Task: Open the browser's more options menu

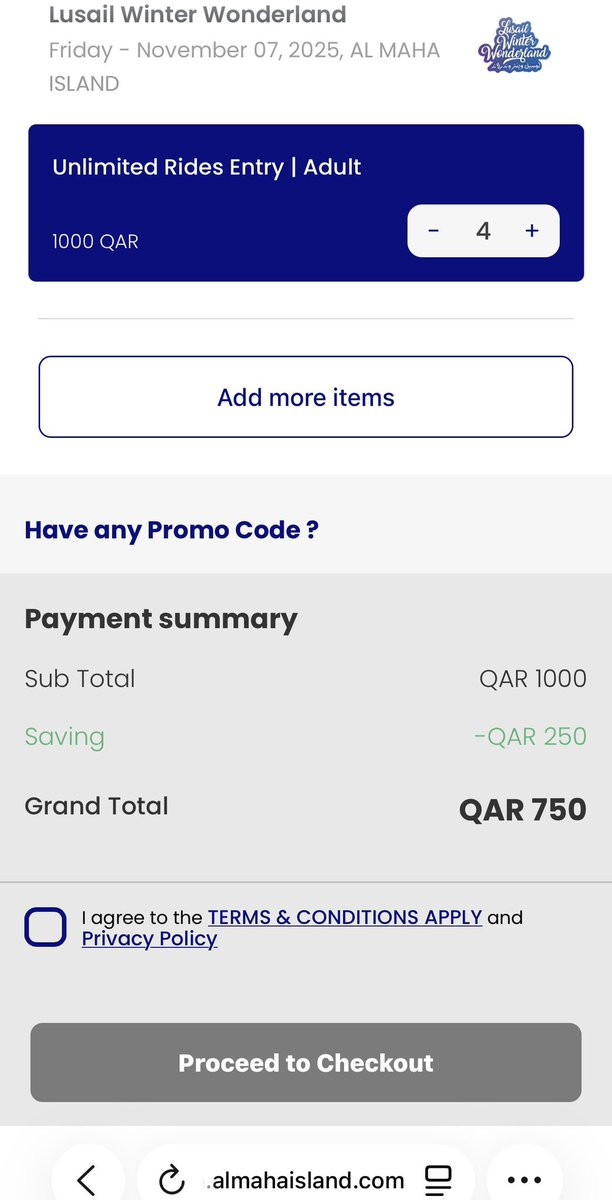Action: tap(524, 1180)
